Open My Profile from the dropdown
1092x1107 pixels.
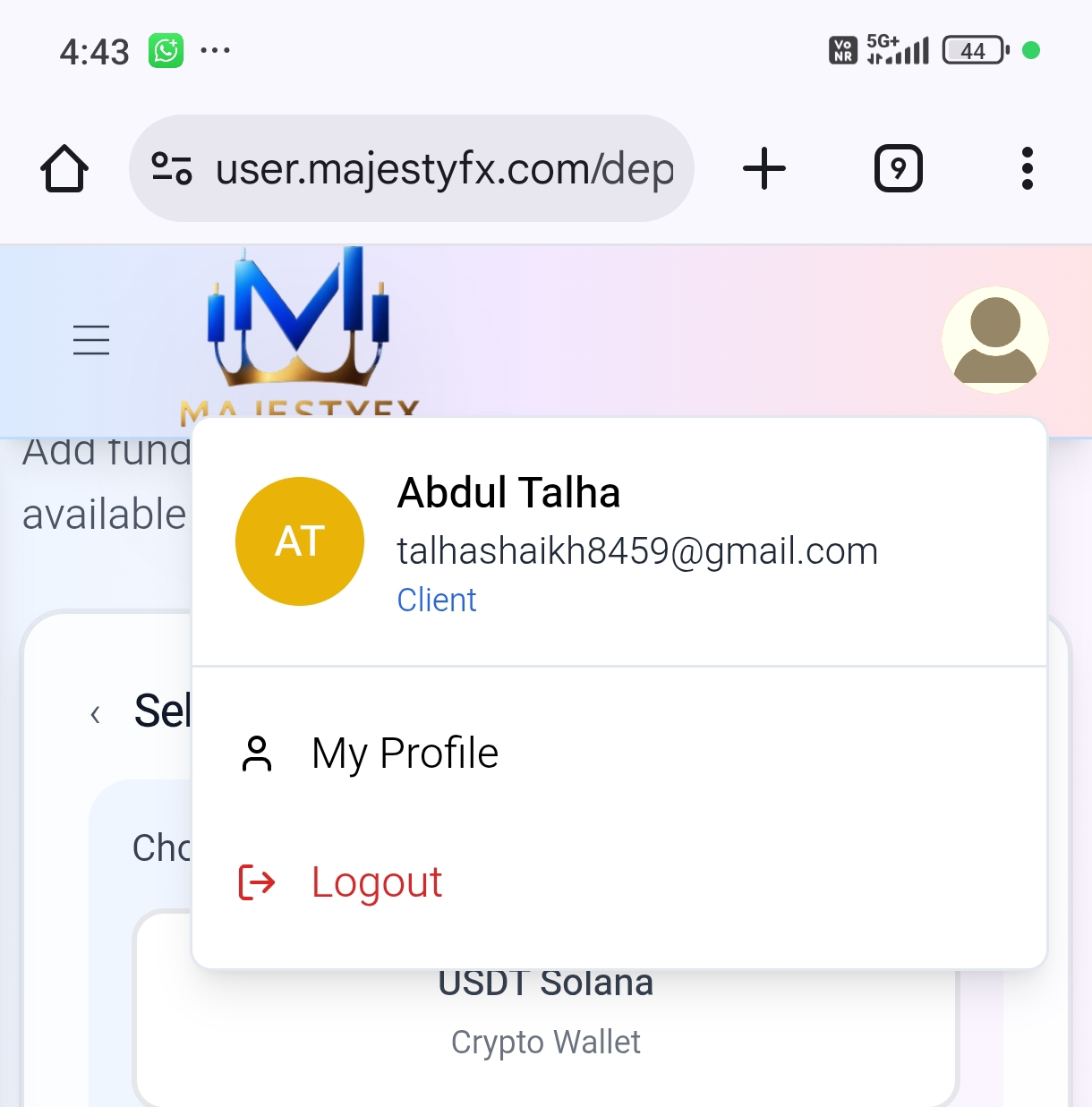coord(405,754)
